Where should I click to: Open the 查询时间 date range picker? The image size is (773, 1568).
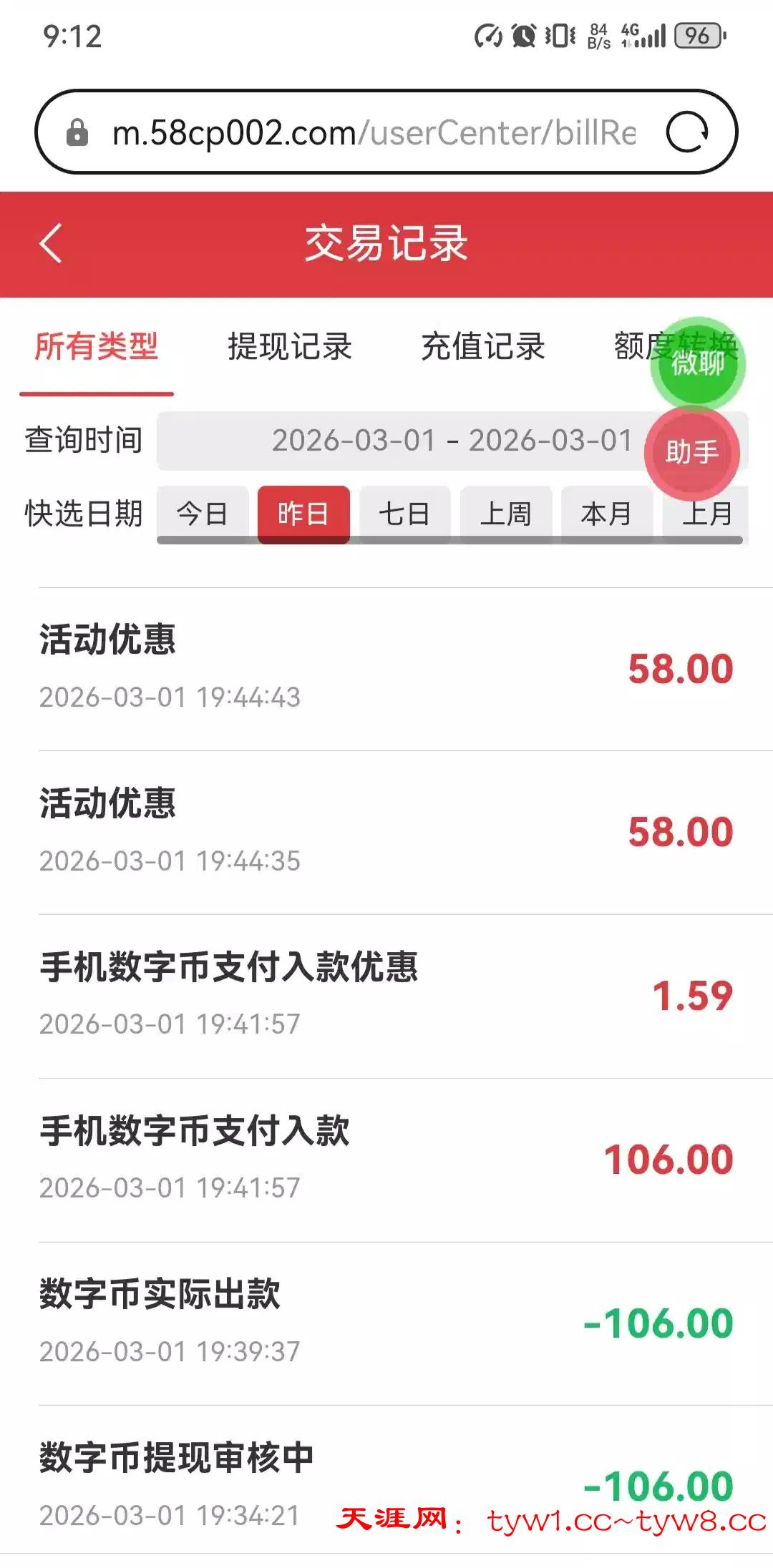401,441
